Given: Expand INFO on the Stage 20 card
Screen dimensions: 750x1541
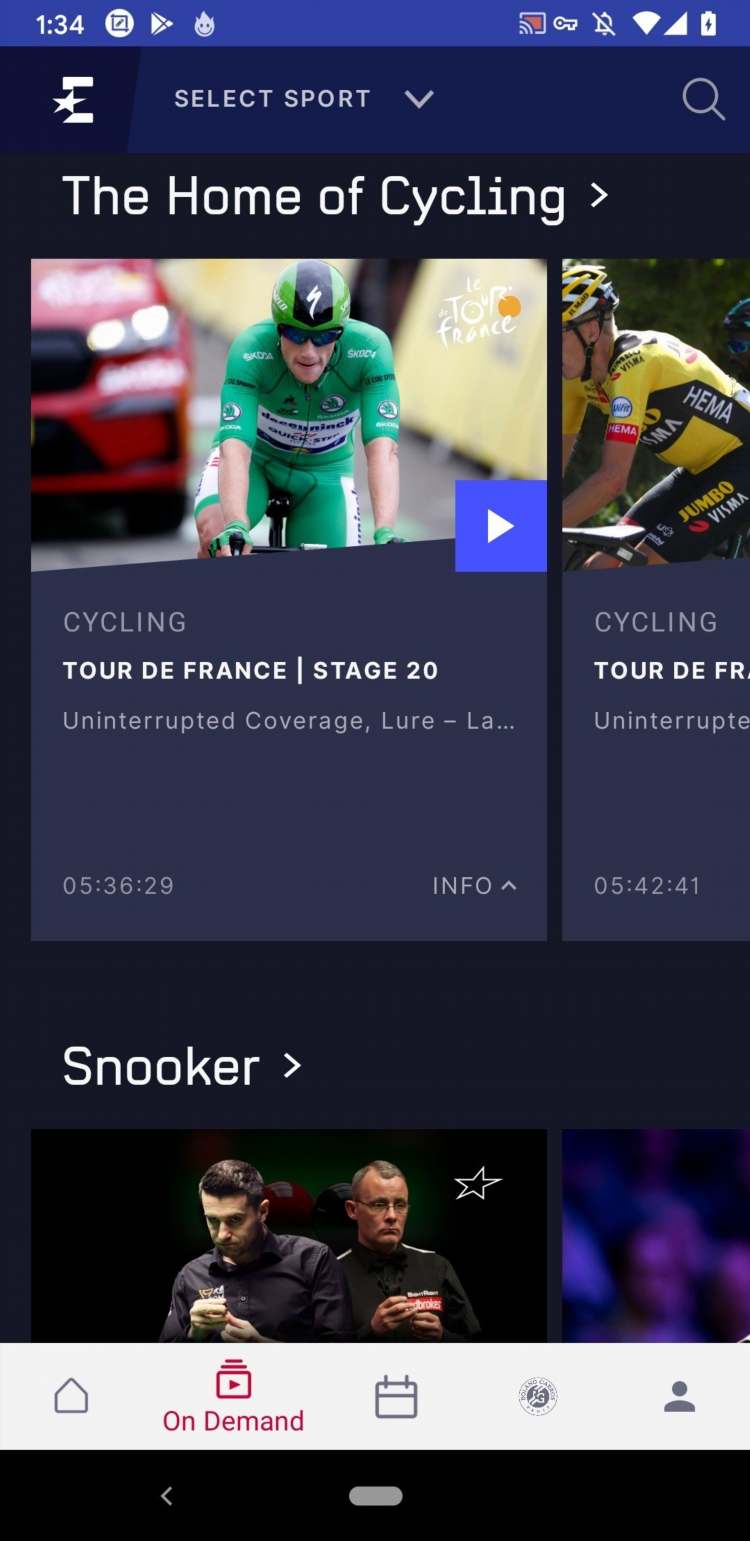Looking at the screenshot, I should [475, 886].
